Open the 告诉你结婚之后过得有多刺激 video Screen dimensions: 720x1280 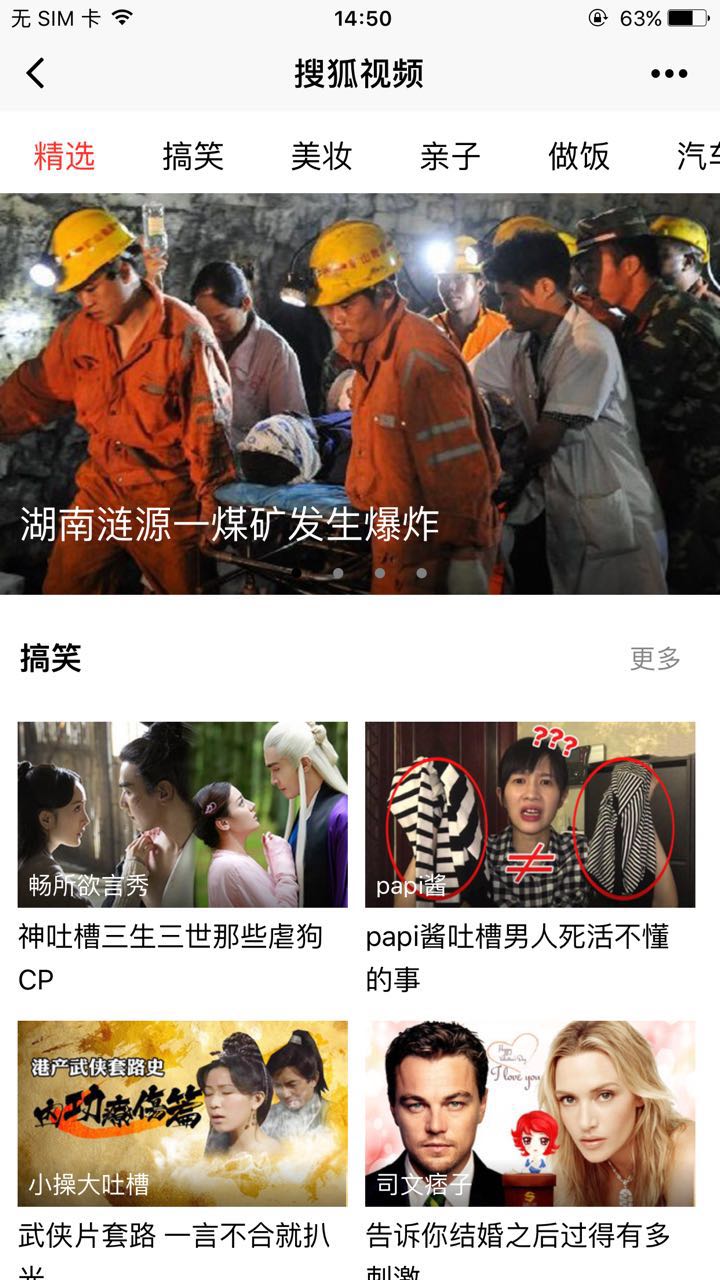tap(530, 1113)
